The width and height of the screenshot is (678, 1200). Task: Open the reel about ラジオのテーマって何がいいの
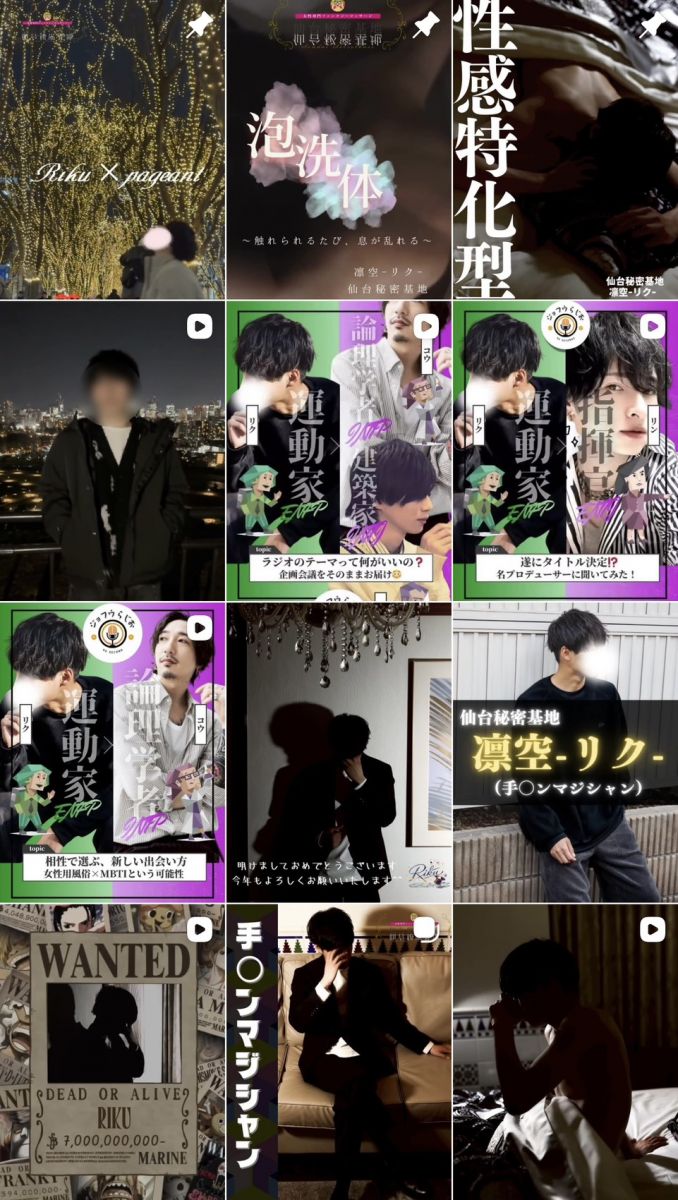click(338, 450)
